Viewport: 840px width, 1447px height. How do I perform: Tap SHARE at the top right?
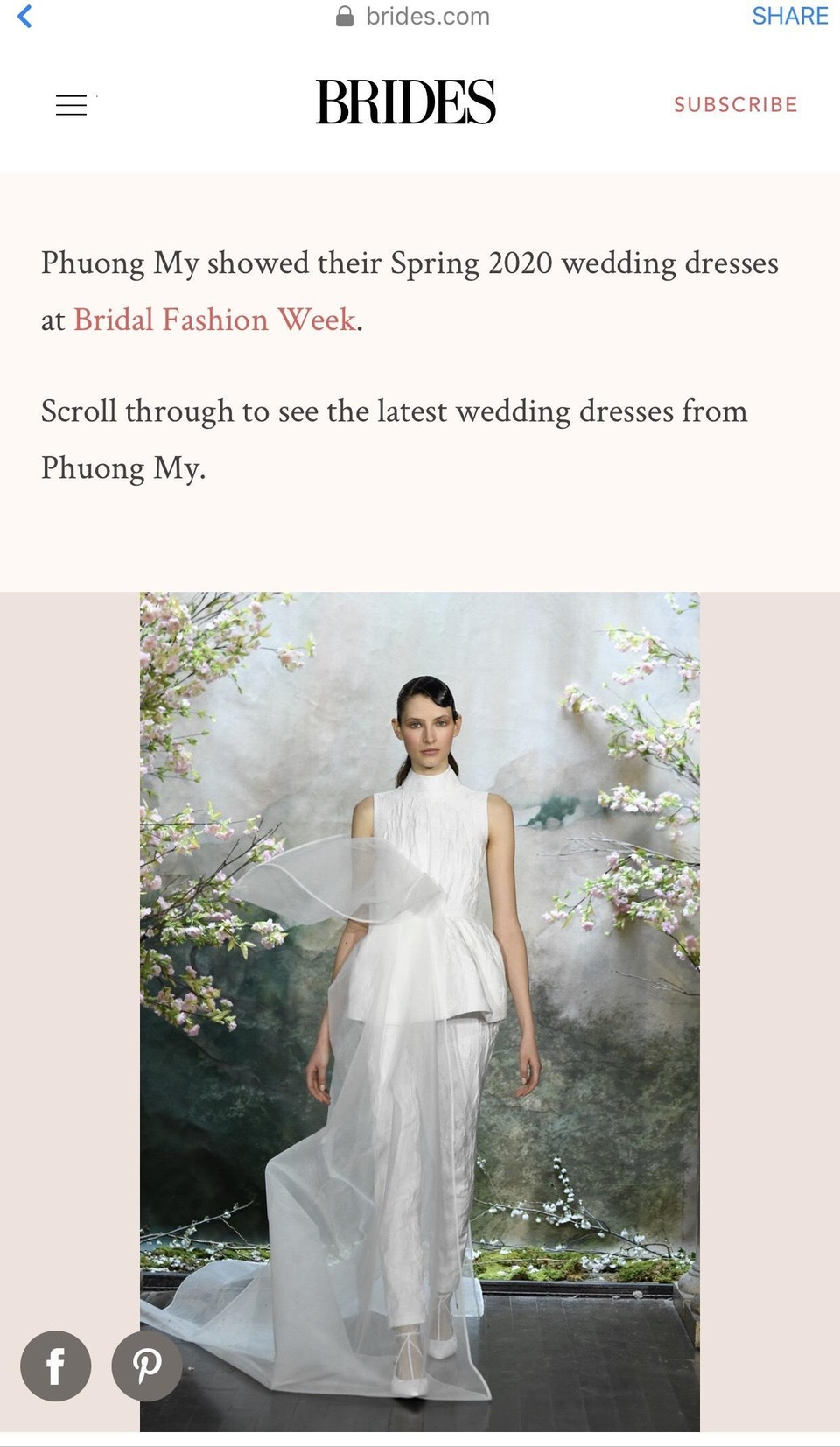(x=789, y=17)
